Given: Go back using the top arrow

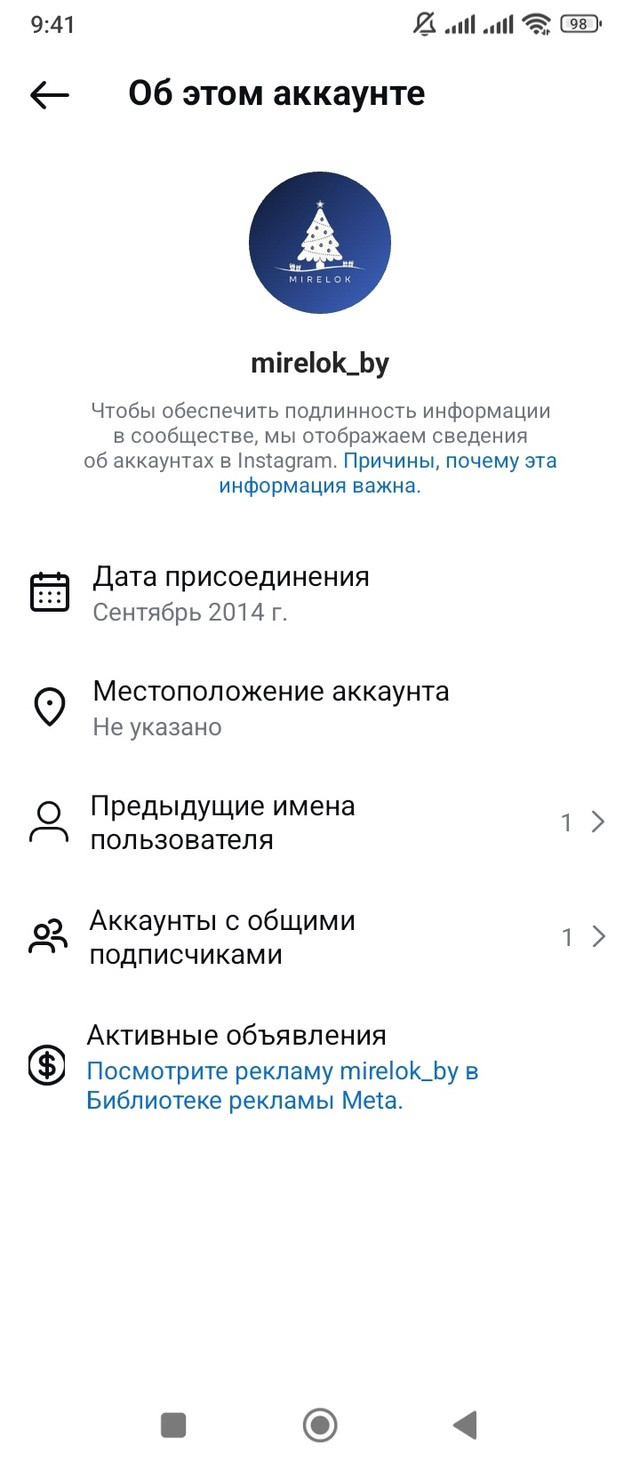Looking at the screenshot, I should tap(50, 95).
